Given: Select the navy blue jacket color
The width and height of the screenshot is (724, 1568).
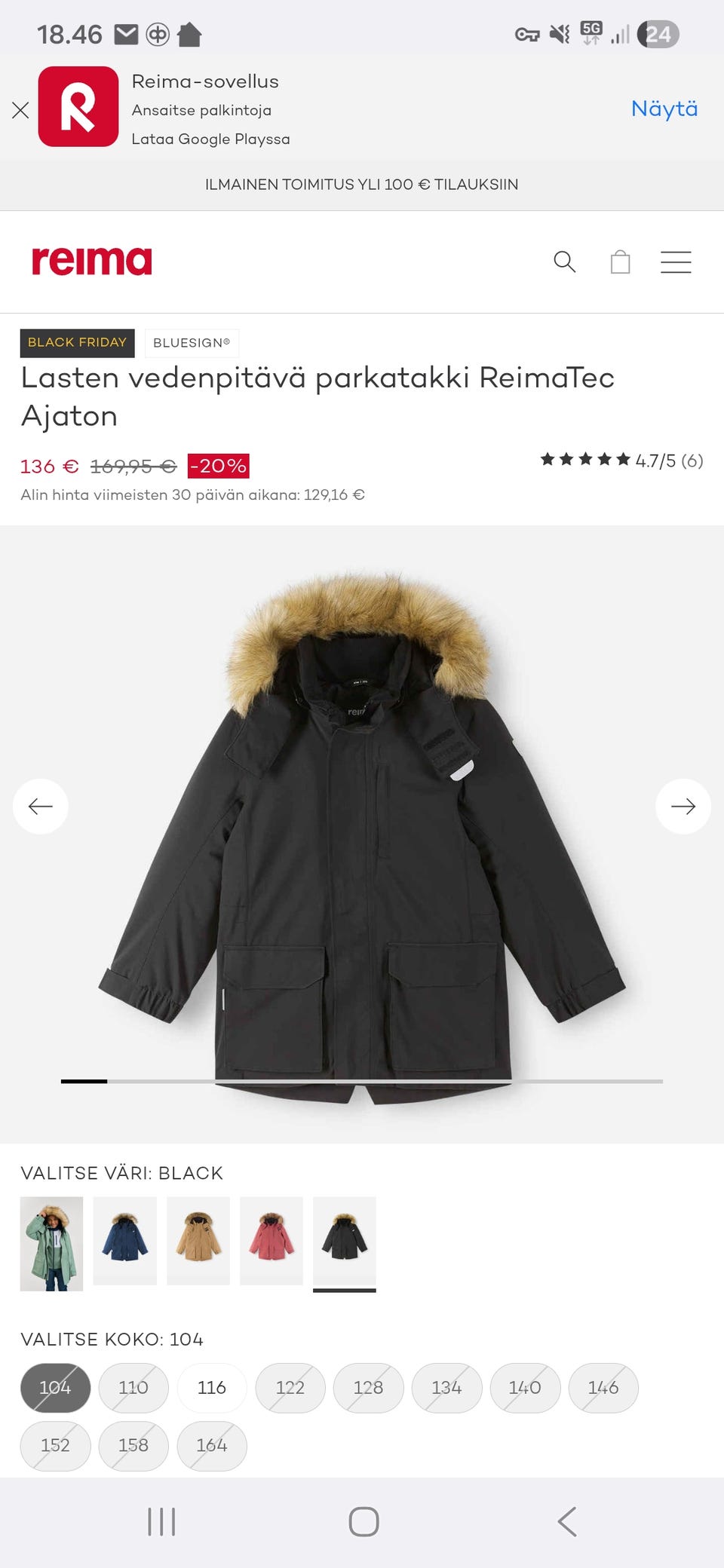Looking at the screenshot, I should coord(125,1240).
